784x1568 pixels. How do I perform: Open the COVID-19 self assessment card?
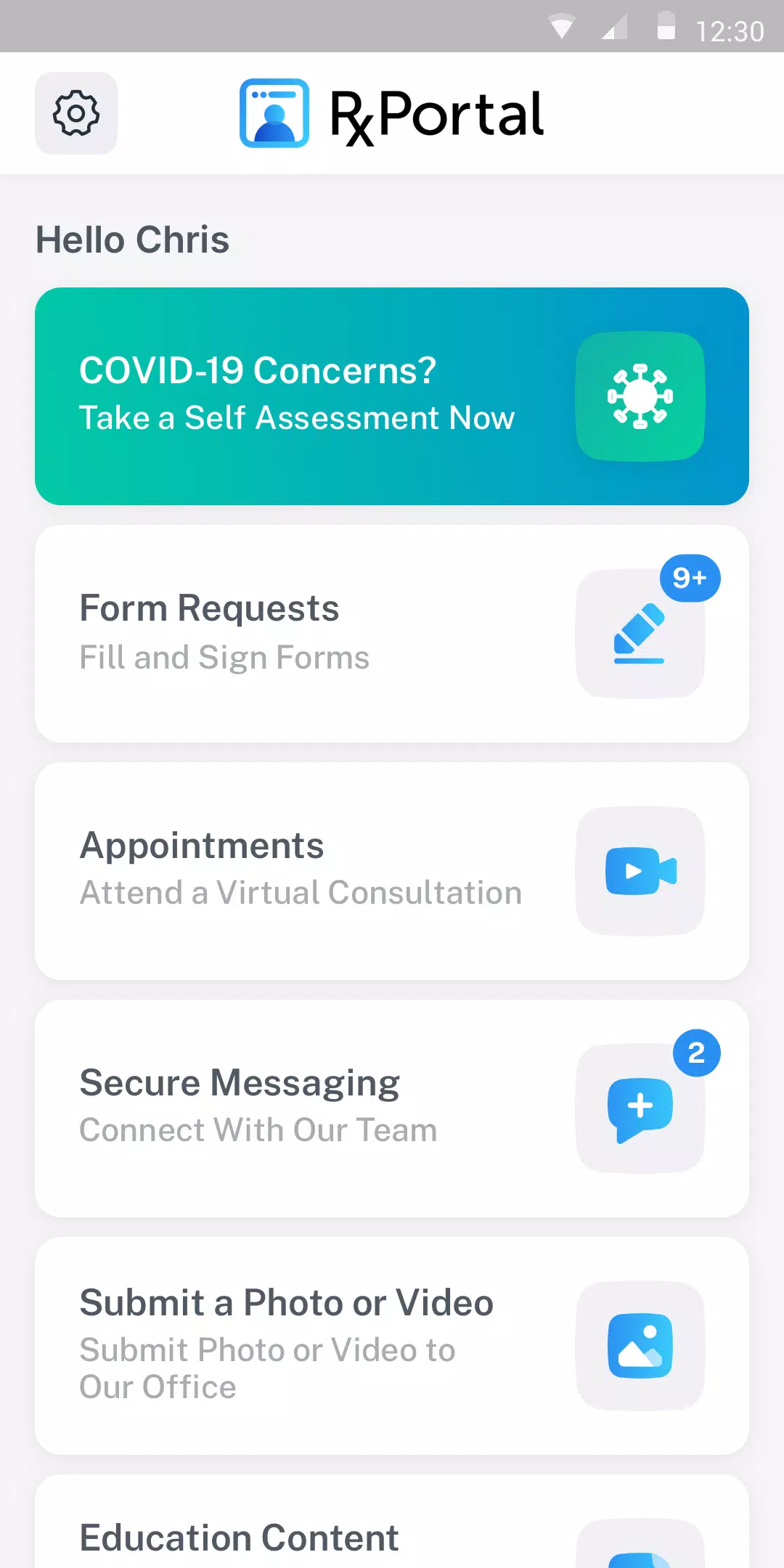coord(392,396)
